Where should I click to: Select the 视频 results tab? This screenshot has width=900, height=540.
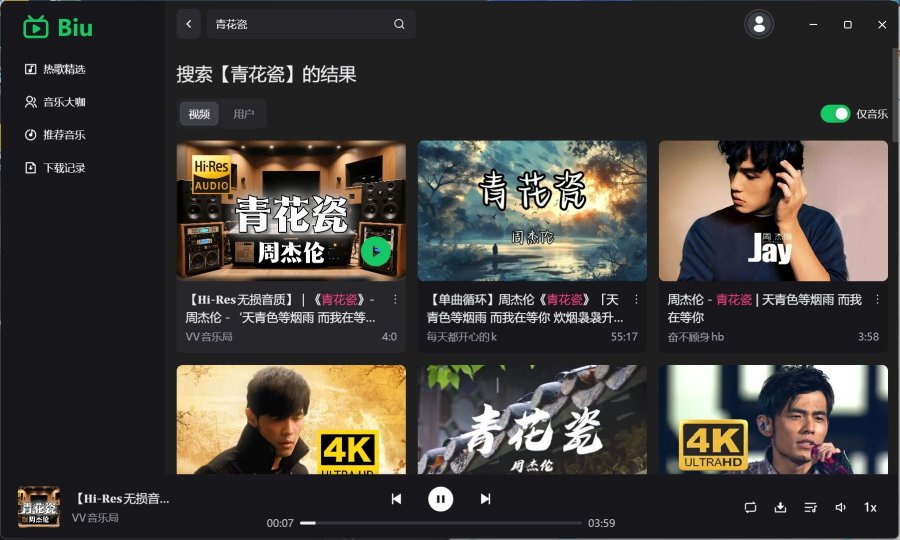(x=199, y=114)
